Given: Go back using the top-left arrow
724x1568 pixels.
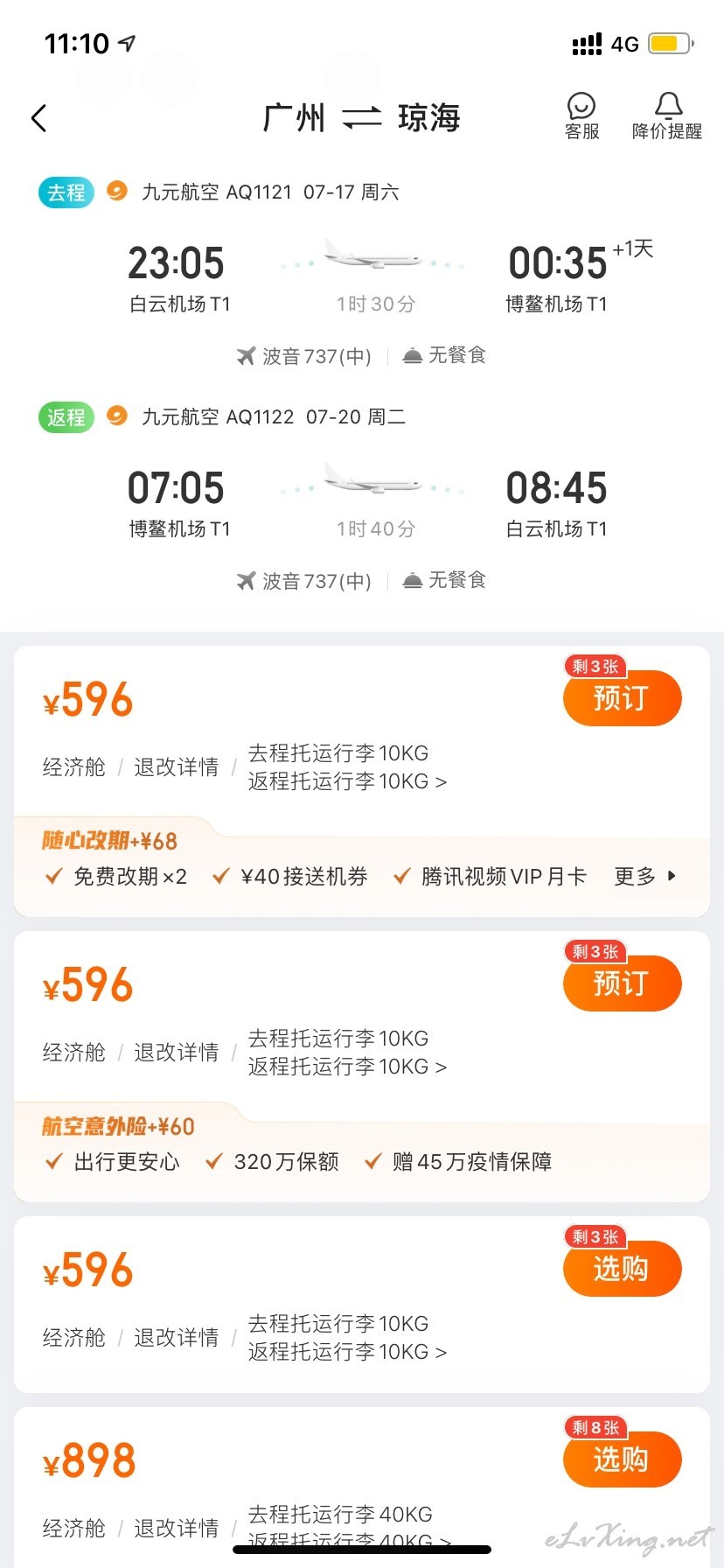Looking at the screenshot, I should [x=38, y=118].
